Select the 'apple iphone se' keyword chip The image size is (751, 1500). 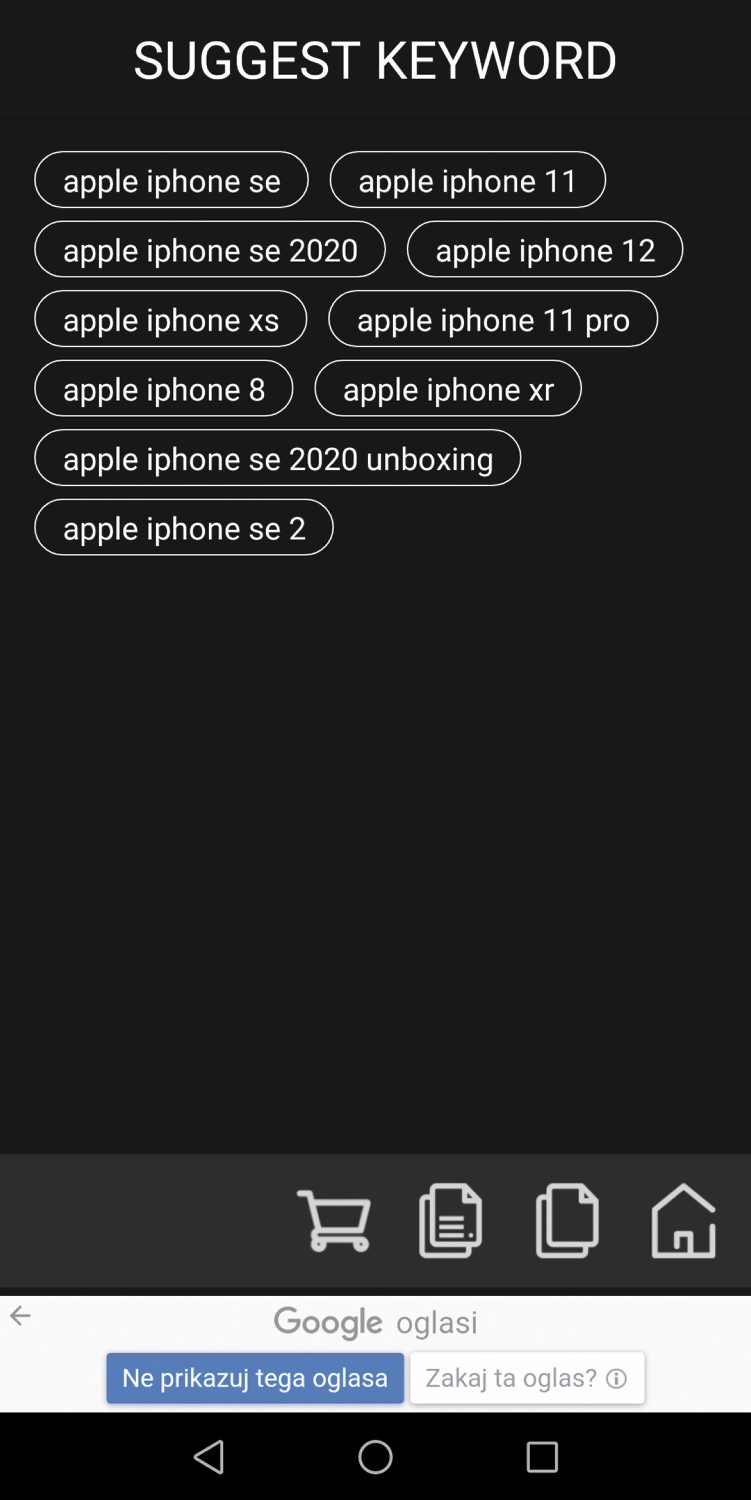[171, 180]
